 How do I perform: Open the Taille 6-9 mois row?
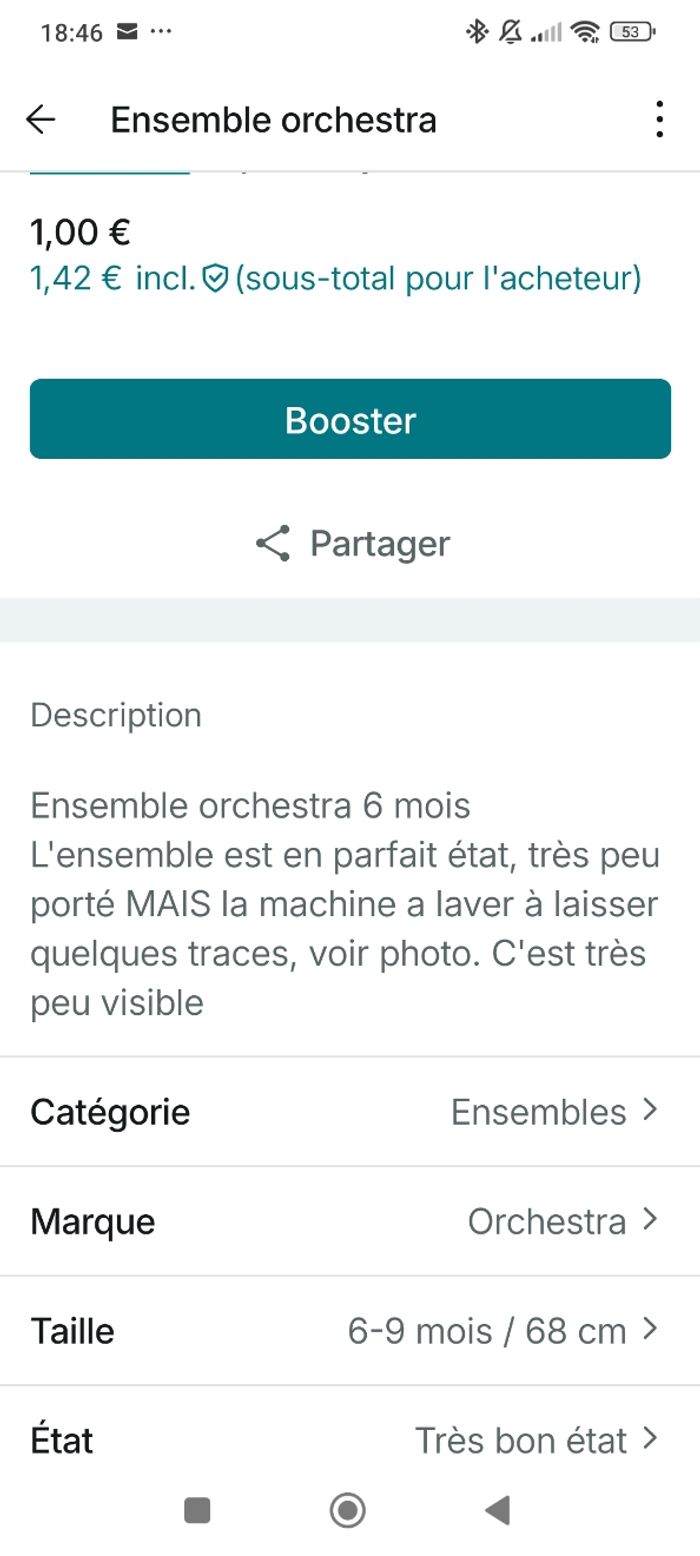(350, 1331)
